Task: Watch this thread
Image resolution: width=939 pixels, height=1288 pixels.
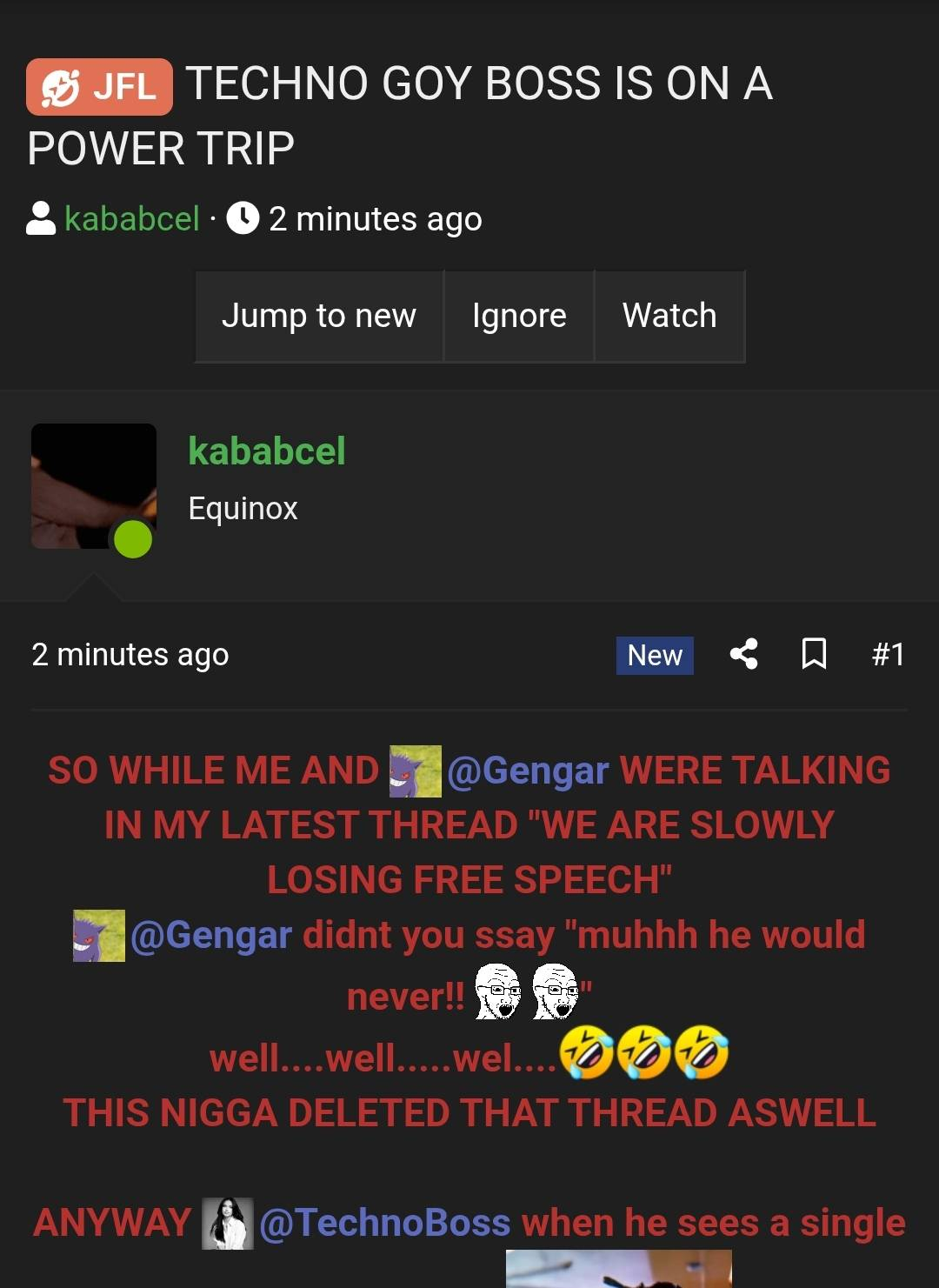Action: pos(669,316)
